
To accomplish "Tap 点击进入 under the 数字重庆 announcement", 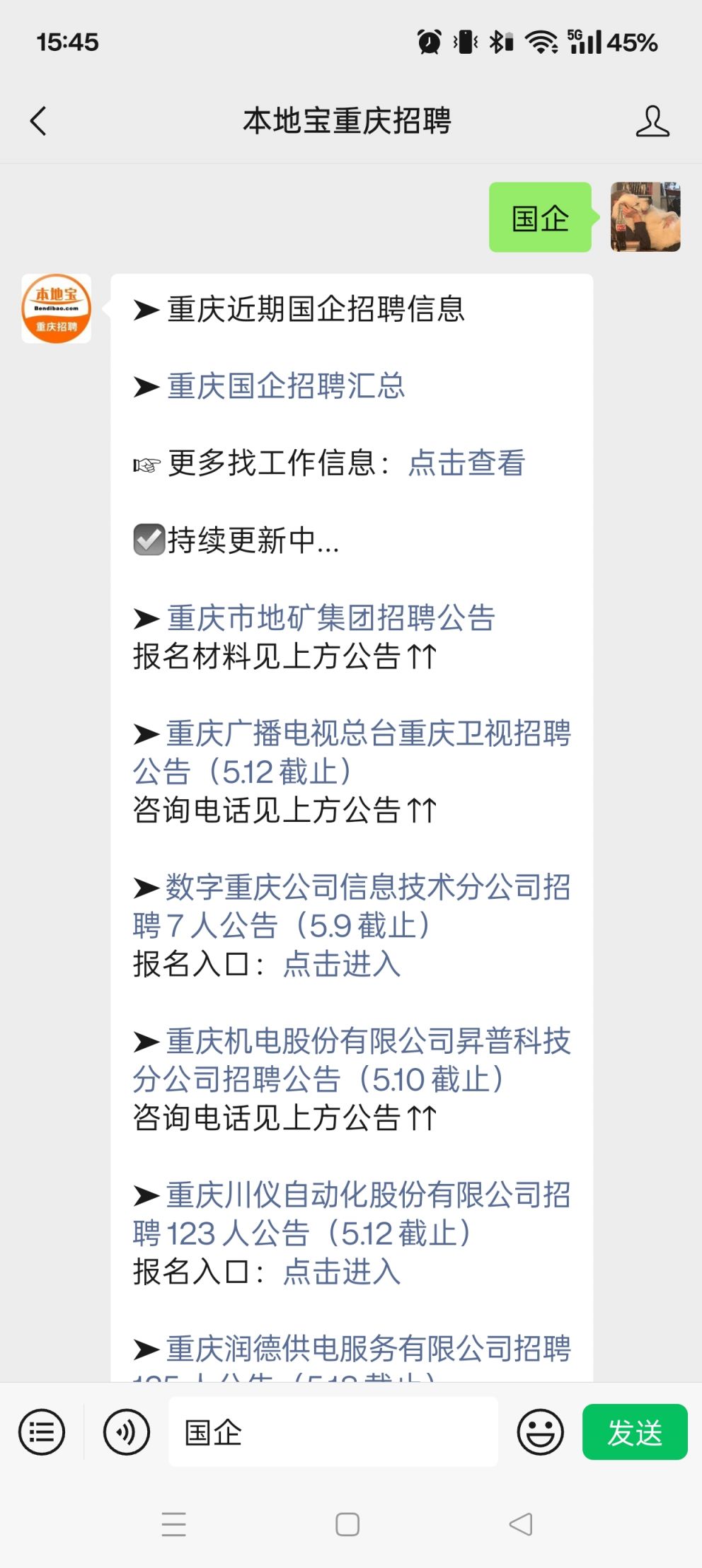I will tap(342, 964).
